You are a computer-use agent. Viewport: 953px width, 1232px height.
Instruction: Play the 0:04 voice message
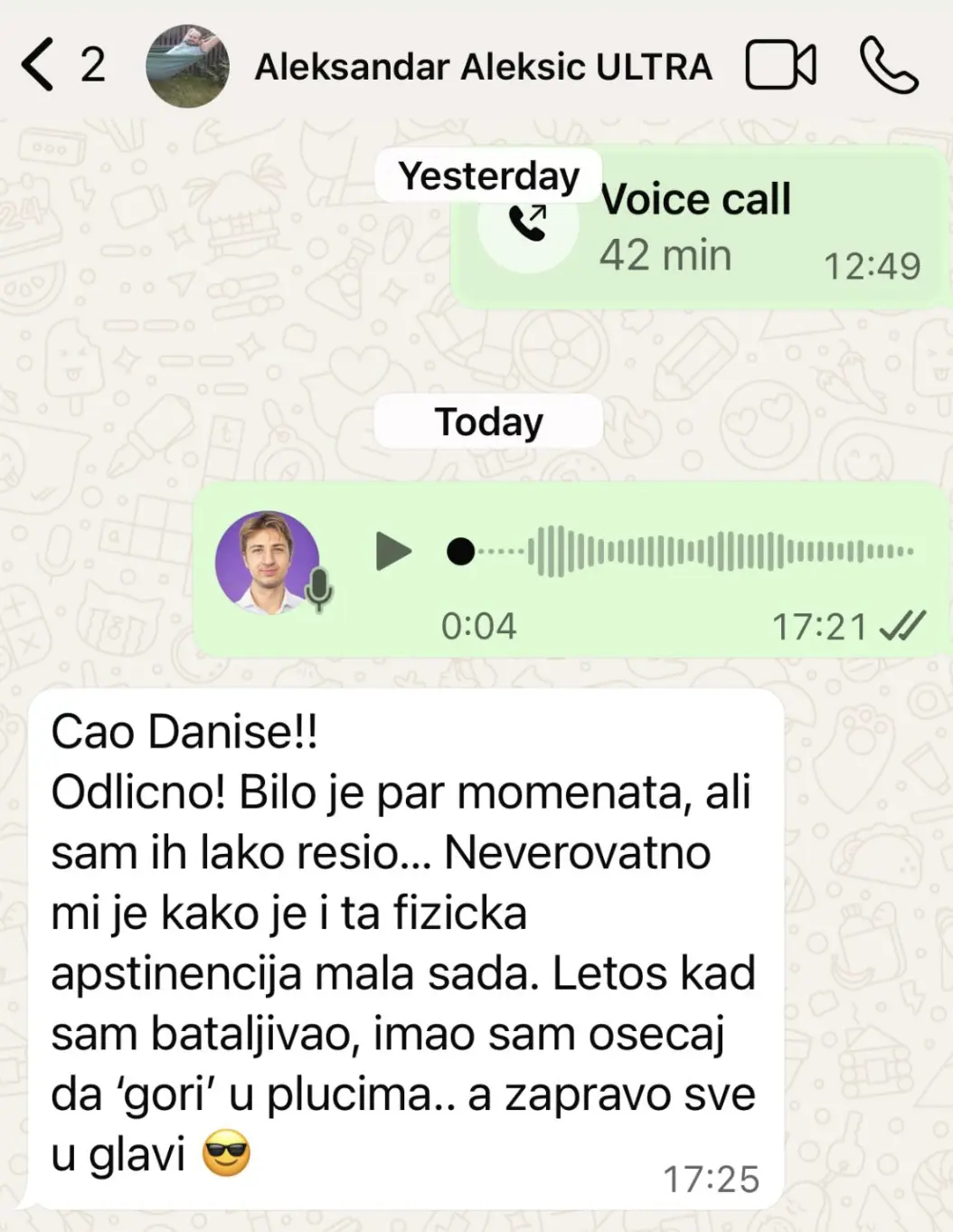393,551
